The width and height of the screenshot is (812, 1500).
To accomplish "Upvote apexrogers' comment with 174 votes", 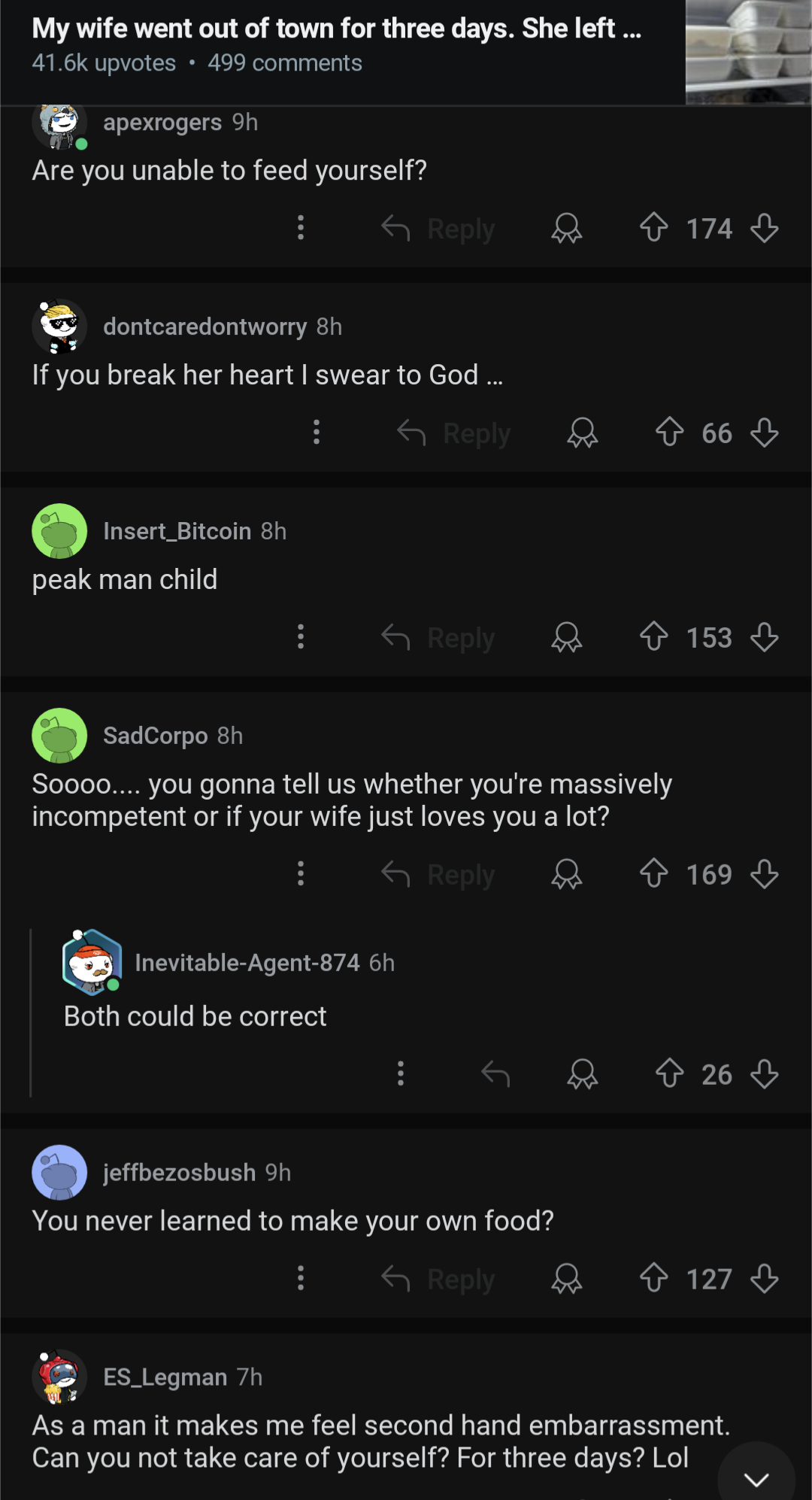I will [x=653, y=227].
